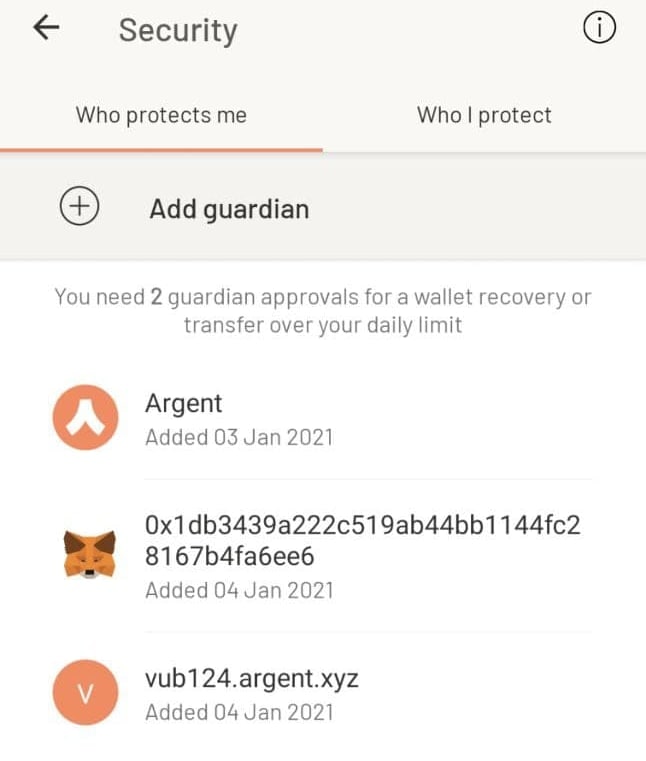Open the info icon
Viewport: 646px width, 761px height.
598,29
